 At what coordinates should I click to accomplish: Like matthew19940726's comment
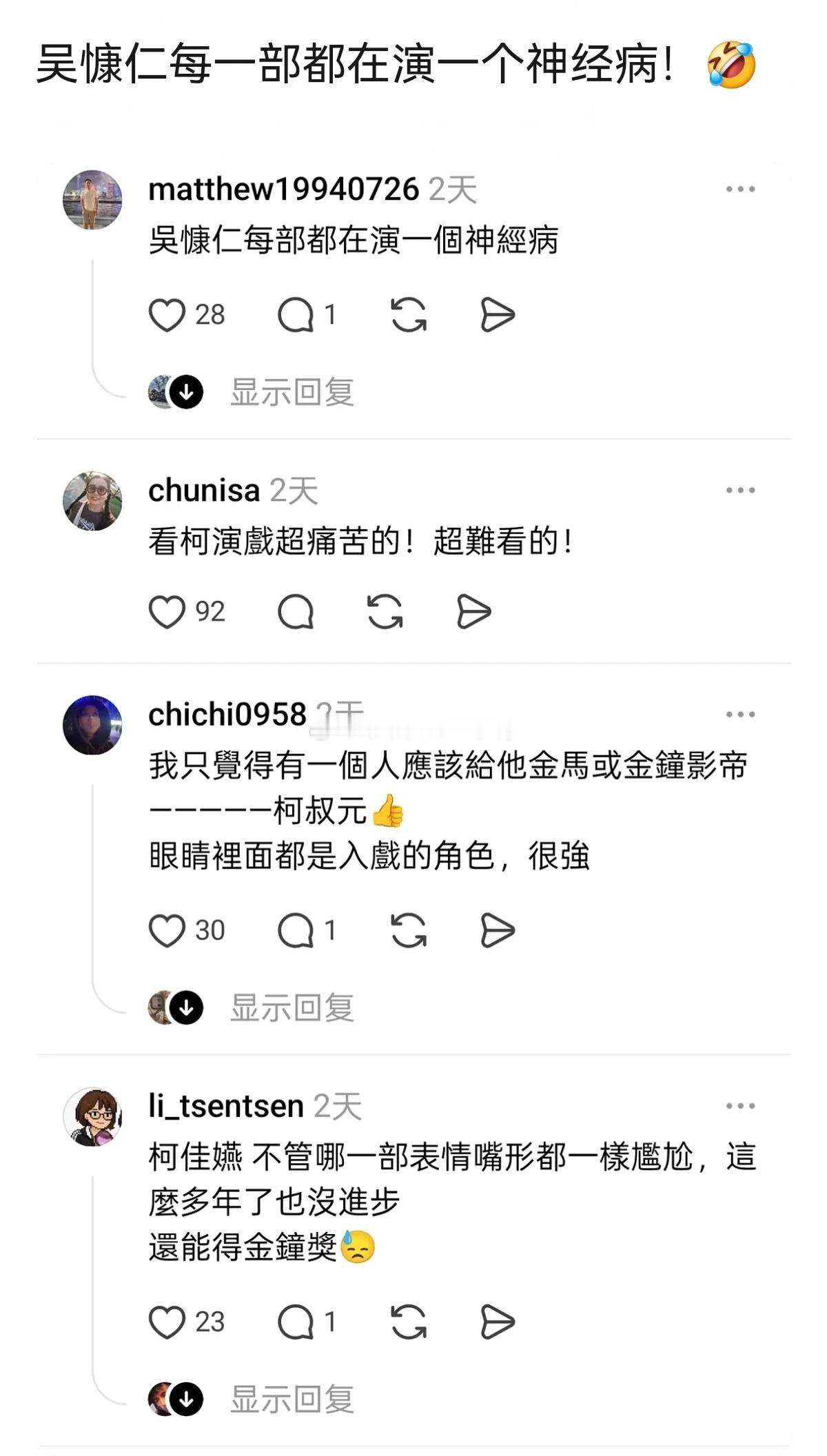pos(167,315)
